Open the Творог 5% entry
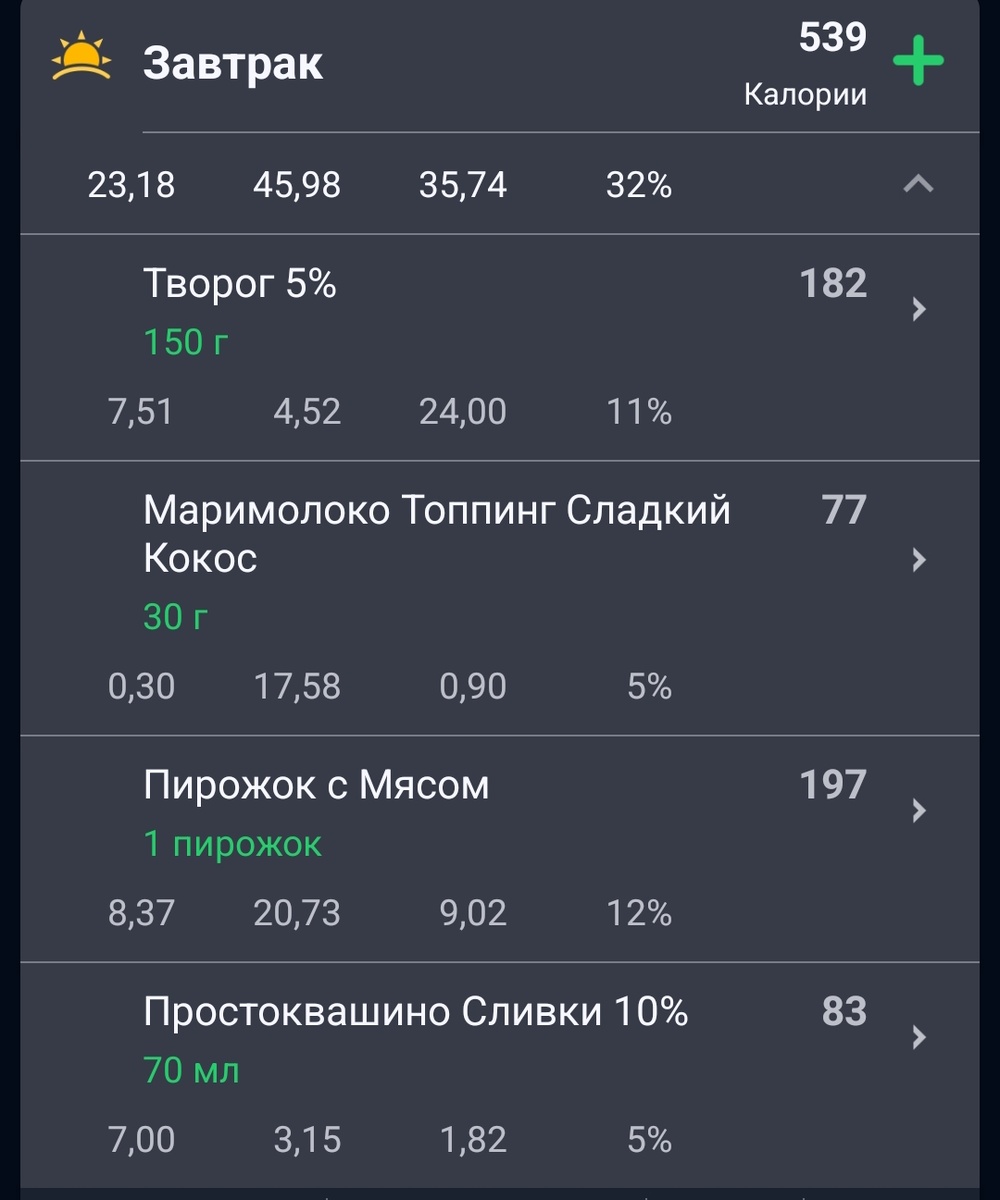1000x1200 pixels. point(500,348)
